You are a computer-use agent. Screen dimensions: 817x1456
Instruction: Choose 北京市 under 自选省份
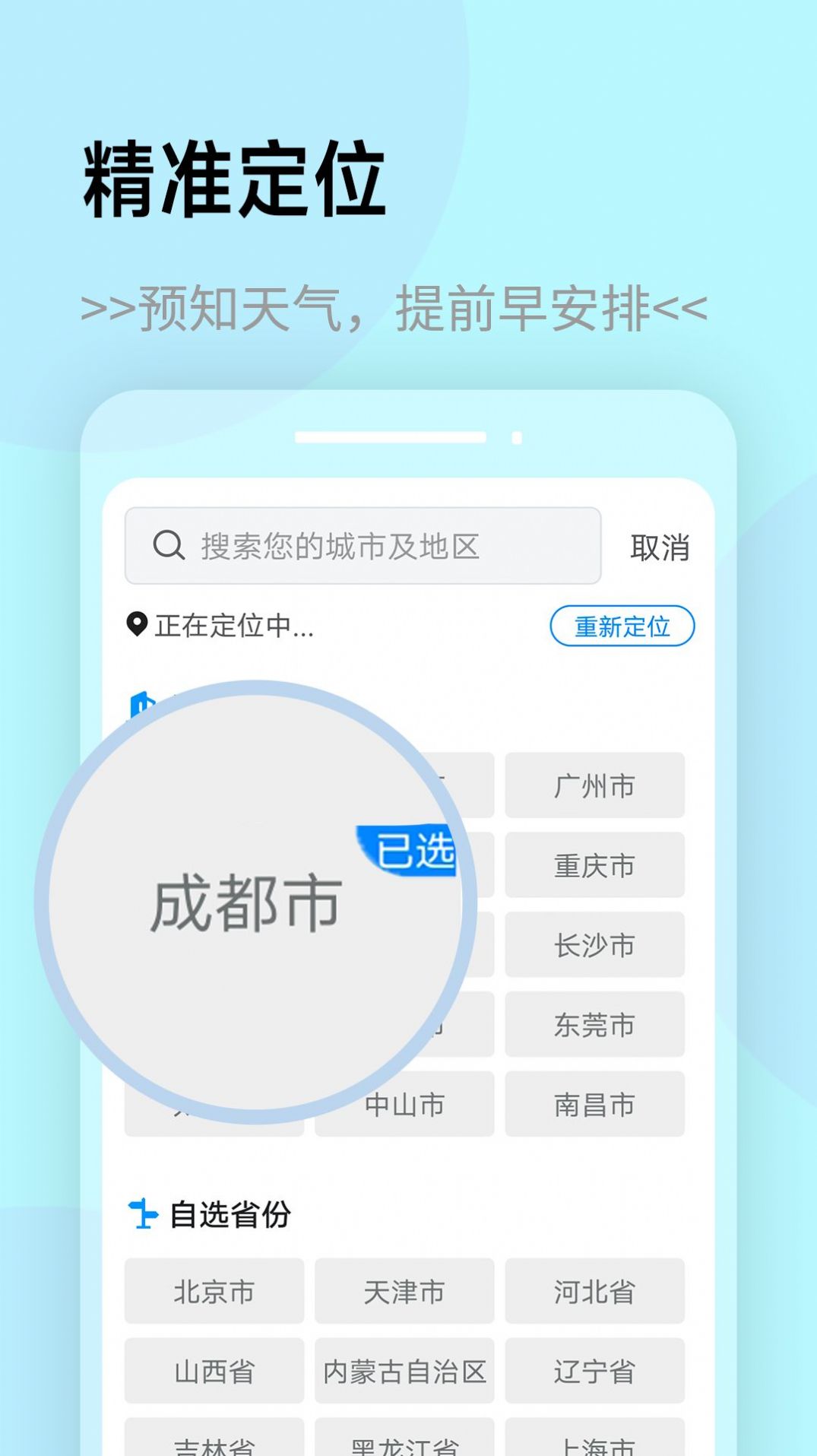pos(214,1291)
